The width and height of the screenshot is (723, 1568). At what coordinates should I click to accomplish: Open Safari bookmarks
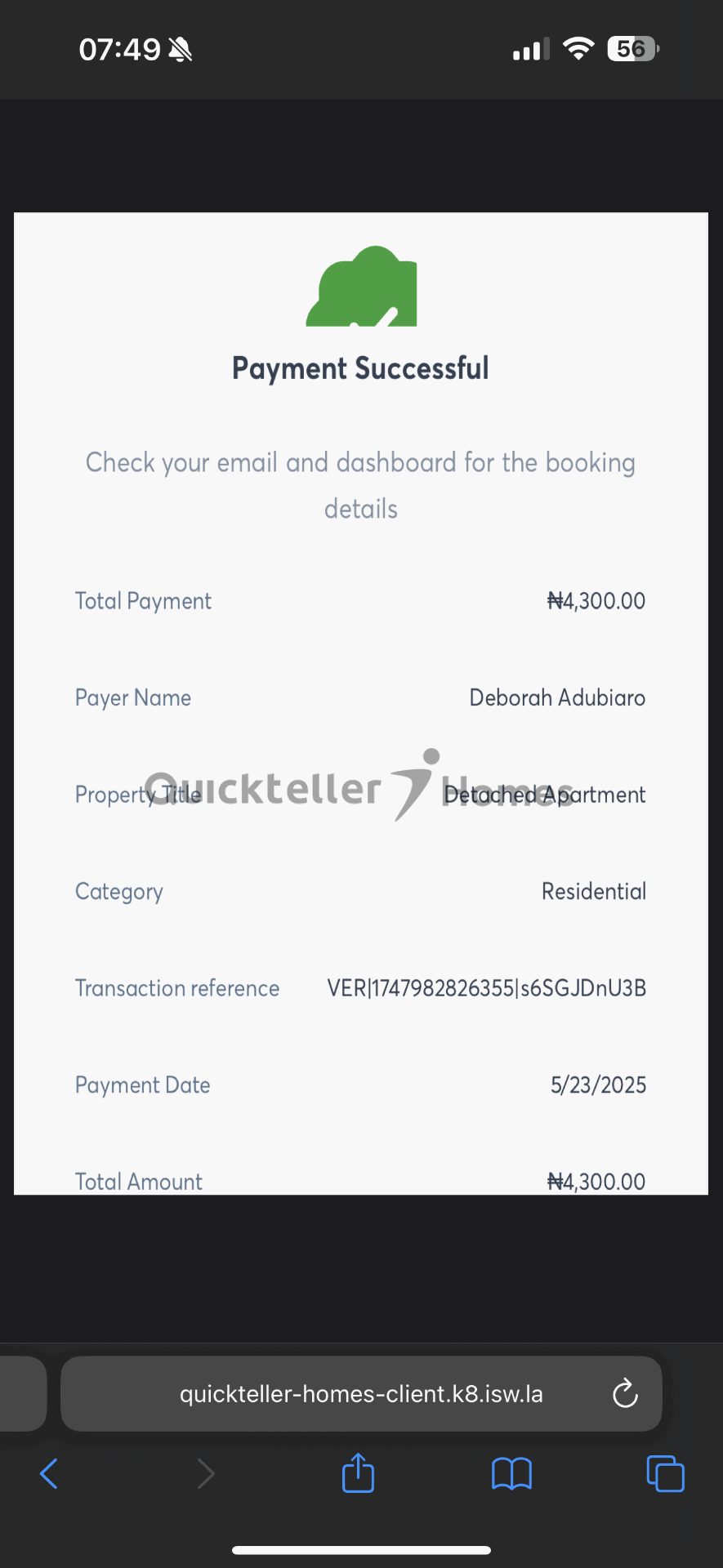511,1474
